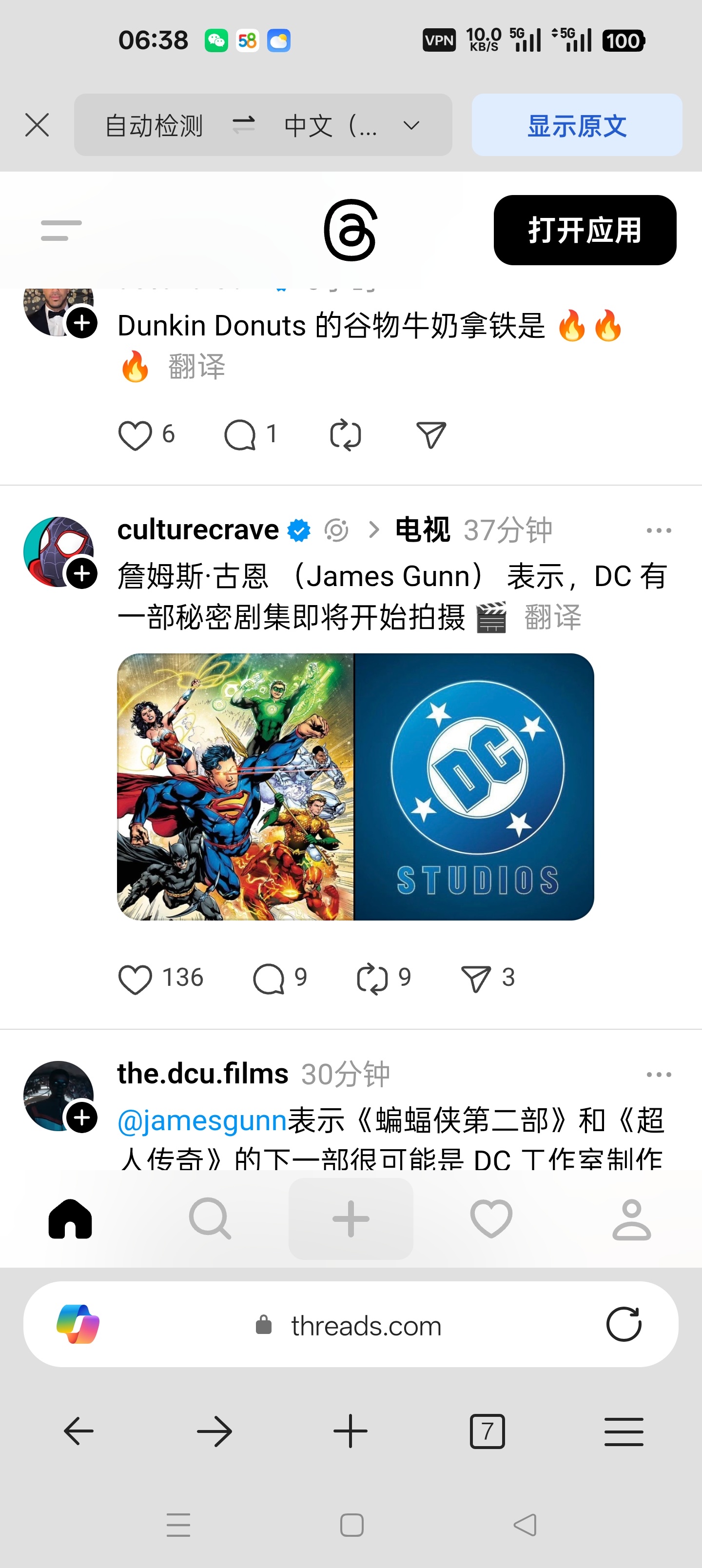Close the translation bar

[x=37, y=125]
